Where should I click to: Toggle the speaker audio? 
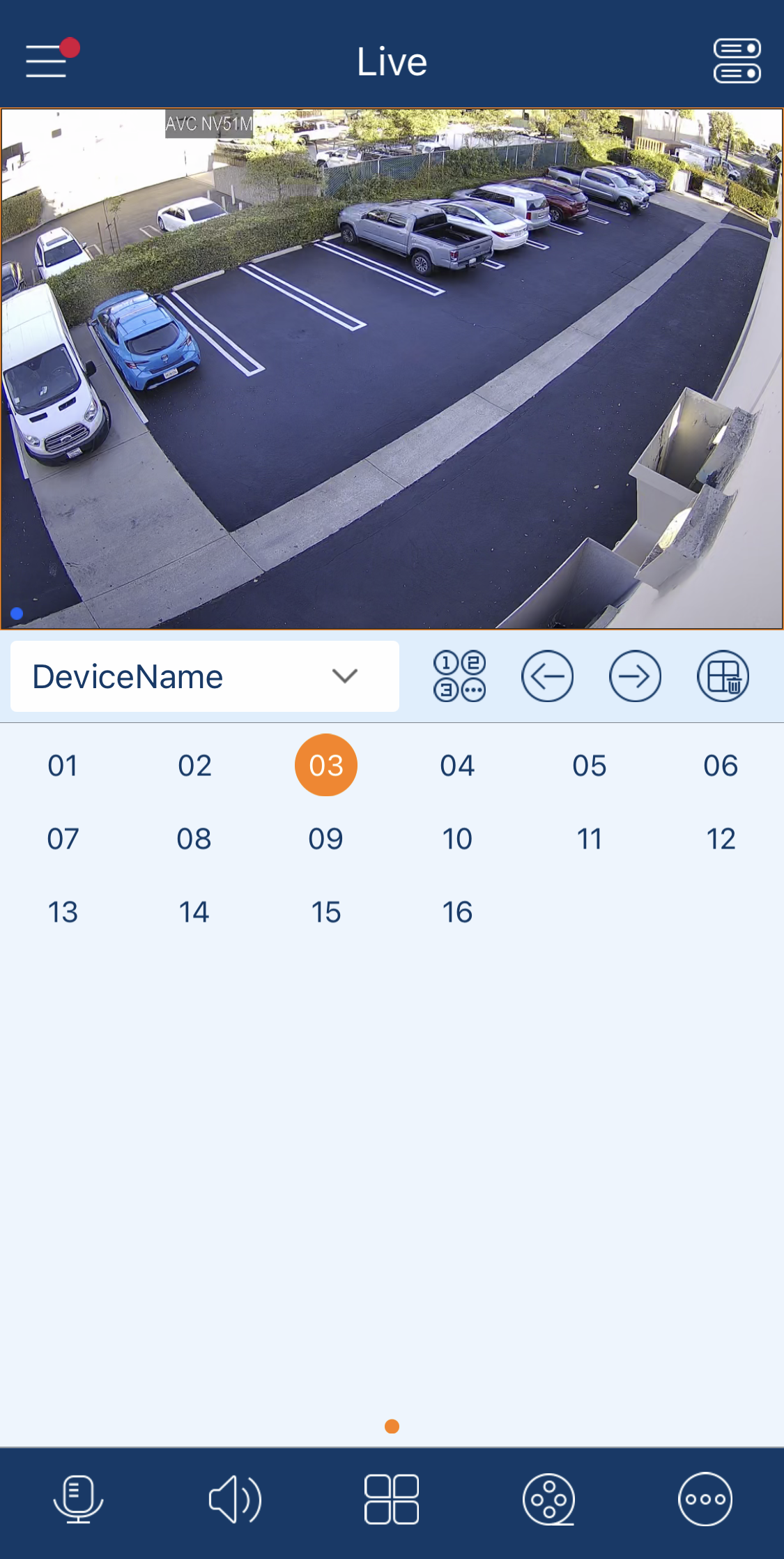pyautogui.click(x=235, y=1499)
